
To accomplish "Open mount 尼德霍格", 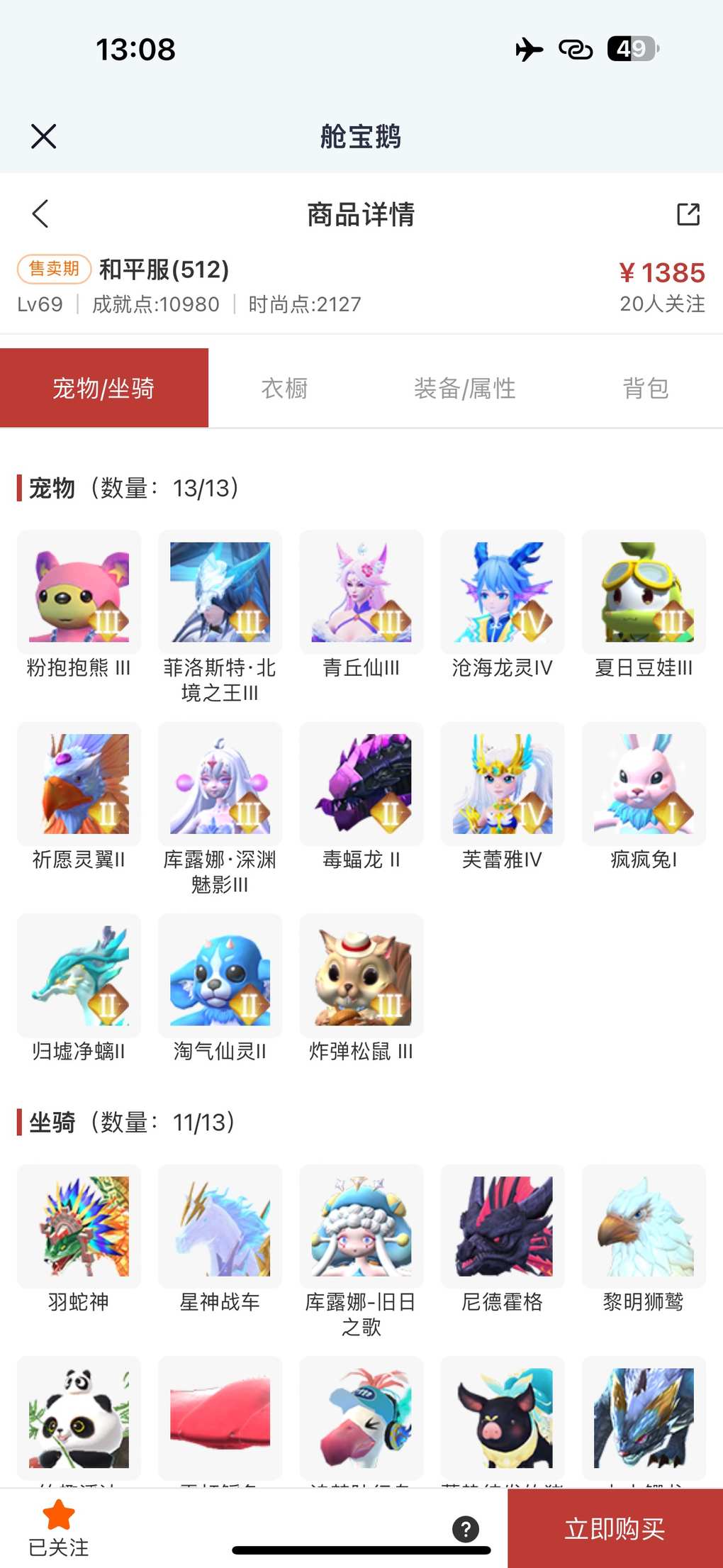I will click(503, 1227).
